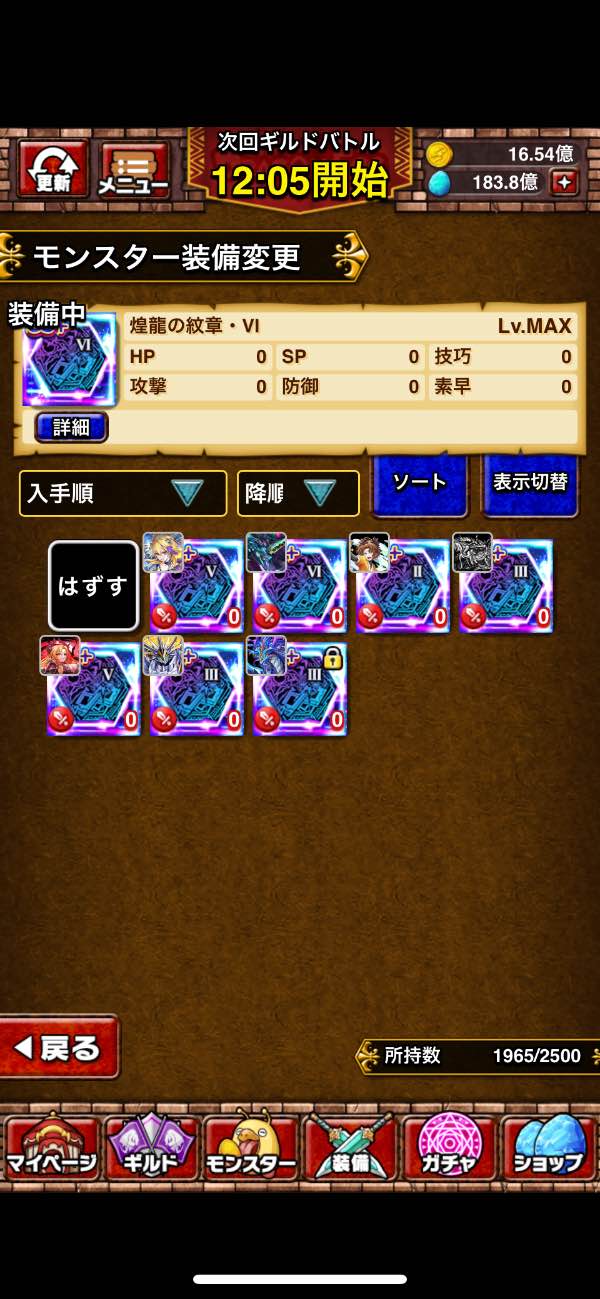This screenshot has width=600, height=1299.
Task: Select the crest VI item in list
Action: click(x=300, y=586)
